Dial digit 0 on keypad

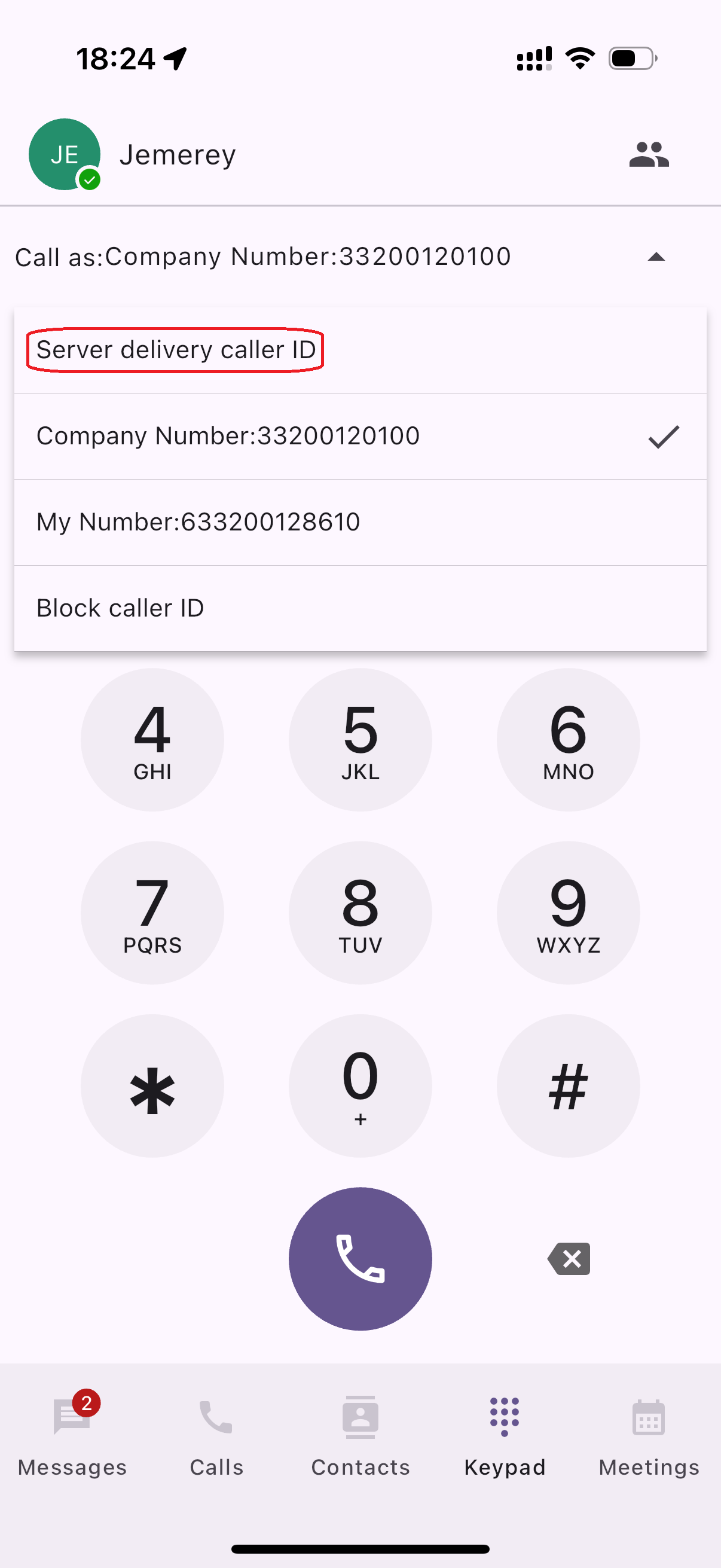click(360, 1085)
